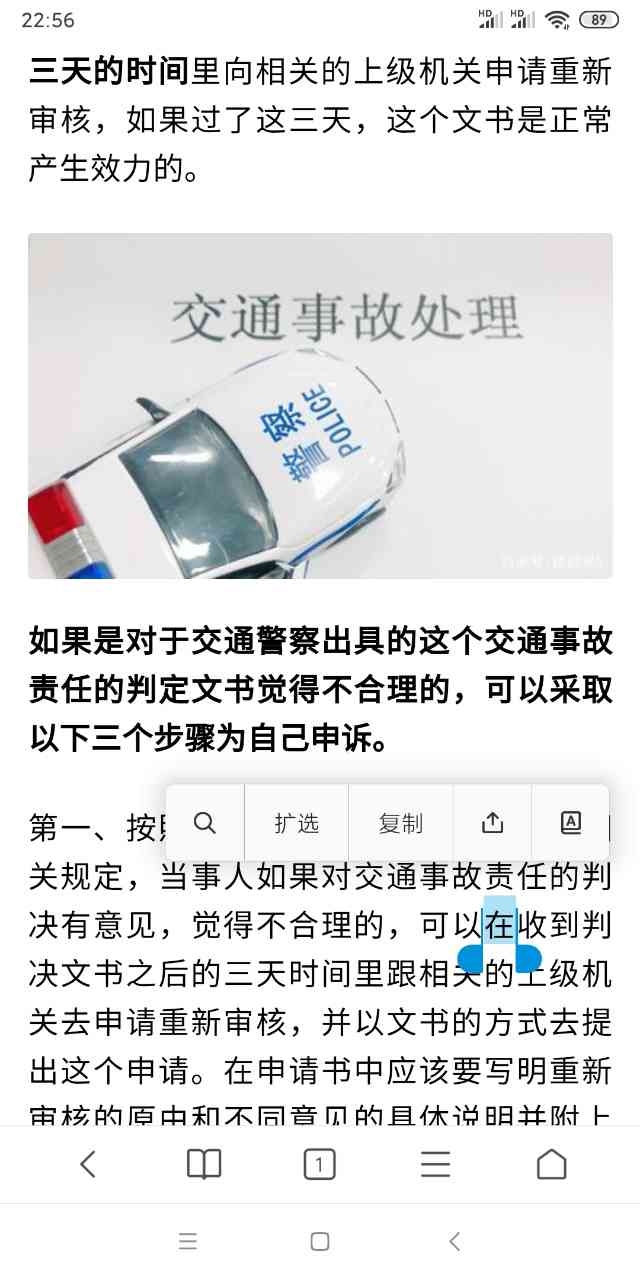Open the browser hamburger menu
This screenshot has width=640, height=1280.
click(435, 1164)
